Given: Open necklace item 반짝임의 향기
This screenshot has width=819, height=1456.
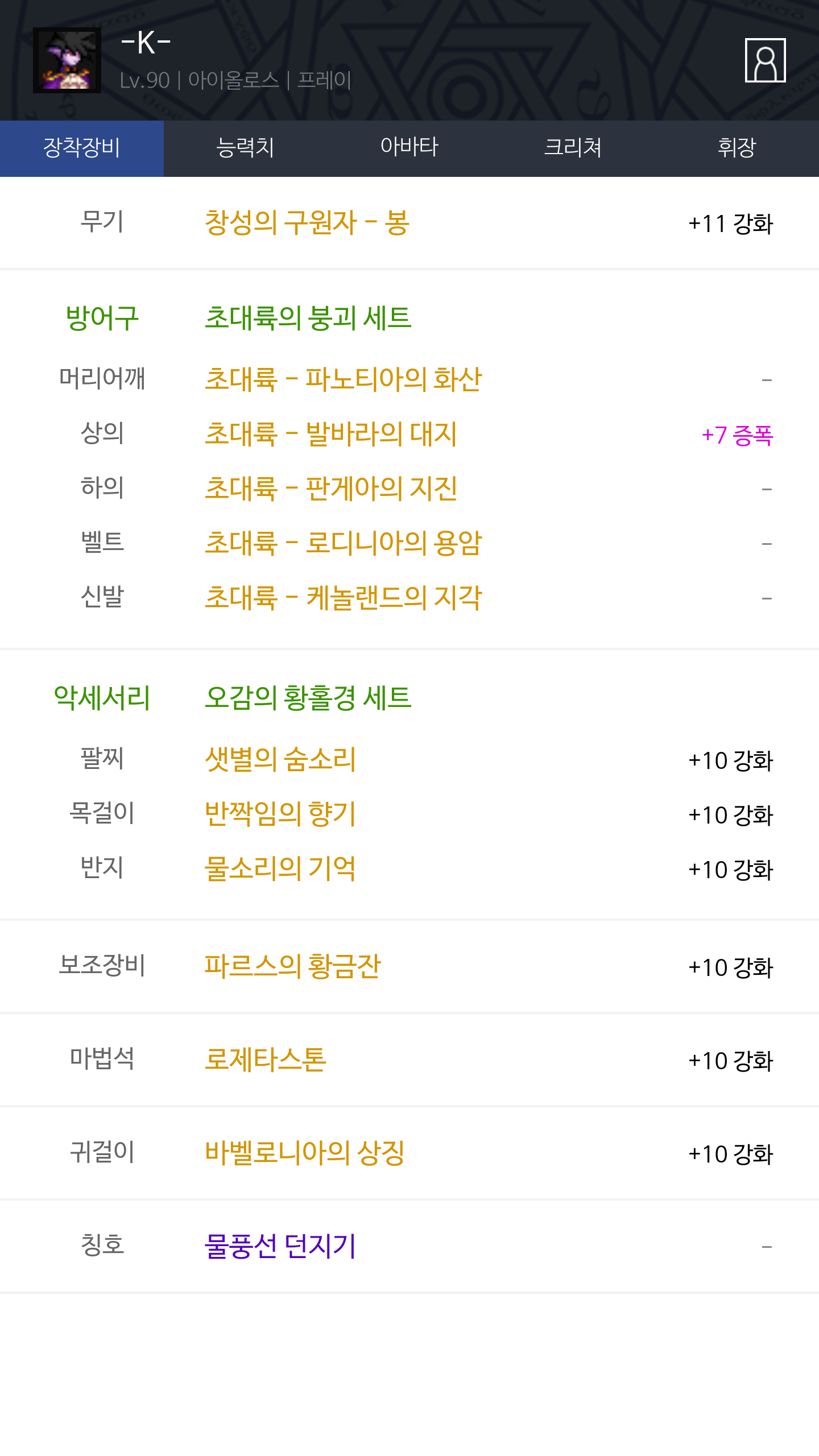Looking at the screenshot, I should (280, 813).
